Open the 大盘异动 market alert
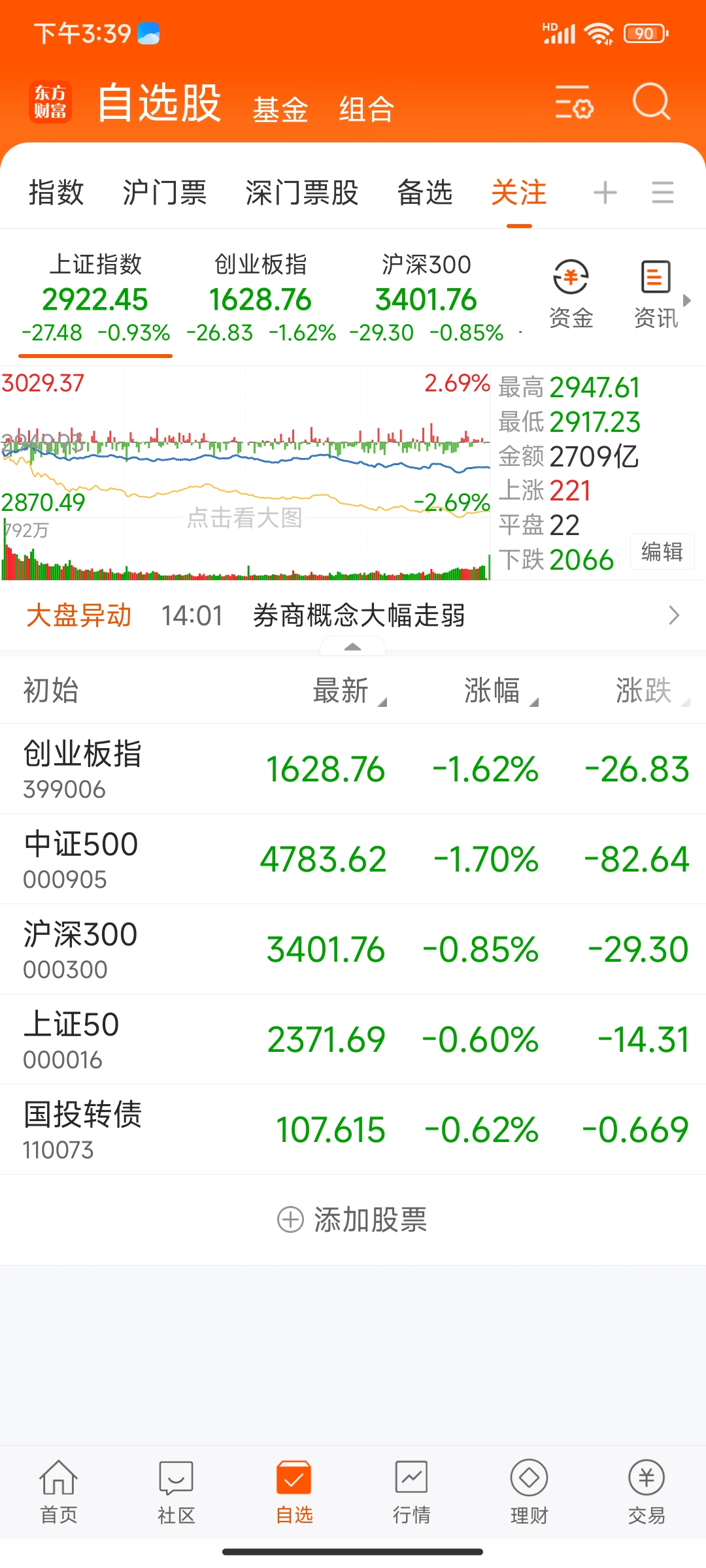Viewport: 706px width, 1568px height. [353, 615]
